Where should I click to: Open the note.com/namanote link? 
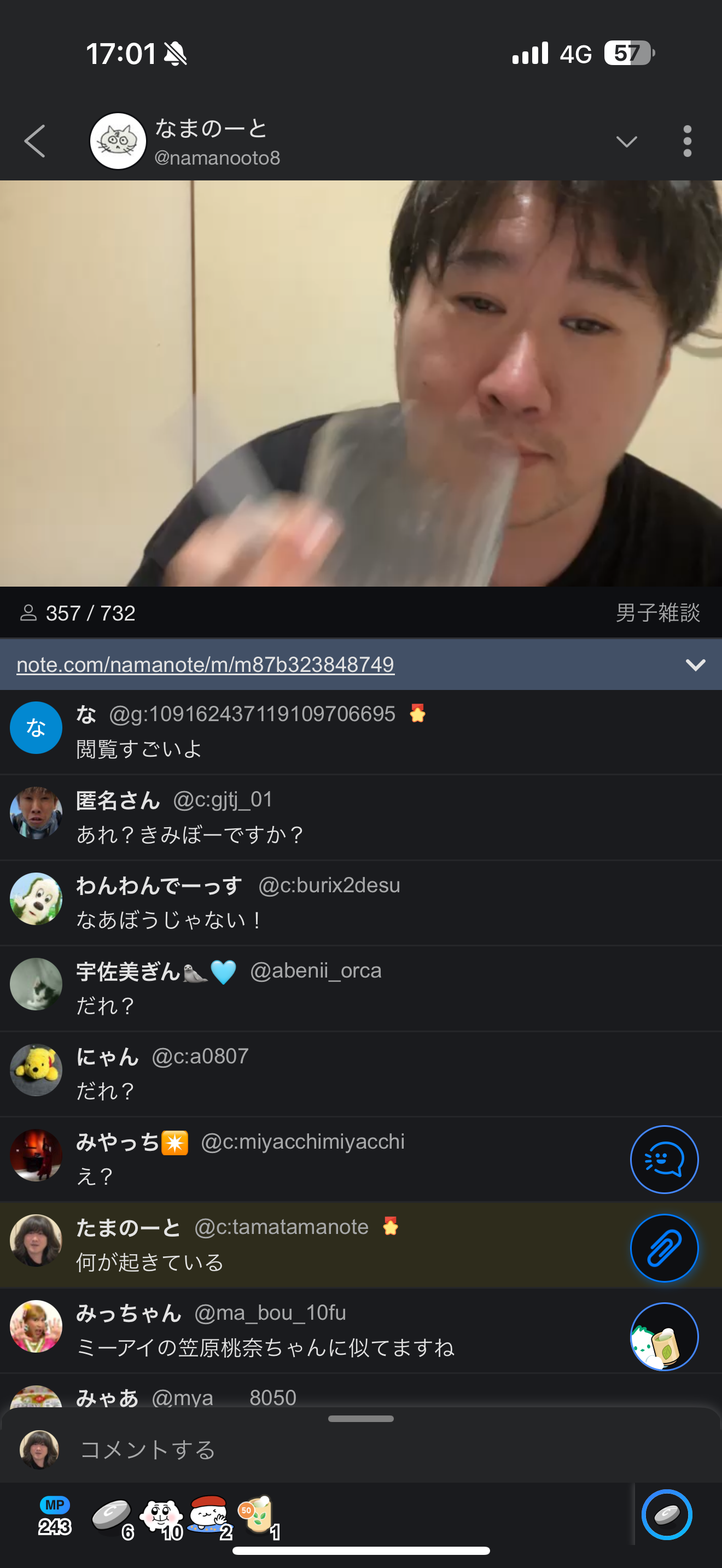point(205,664)
